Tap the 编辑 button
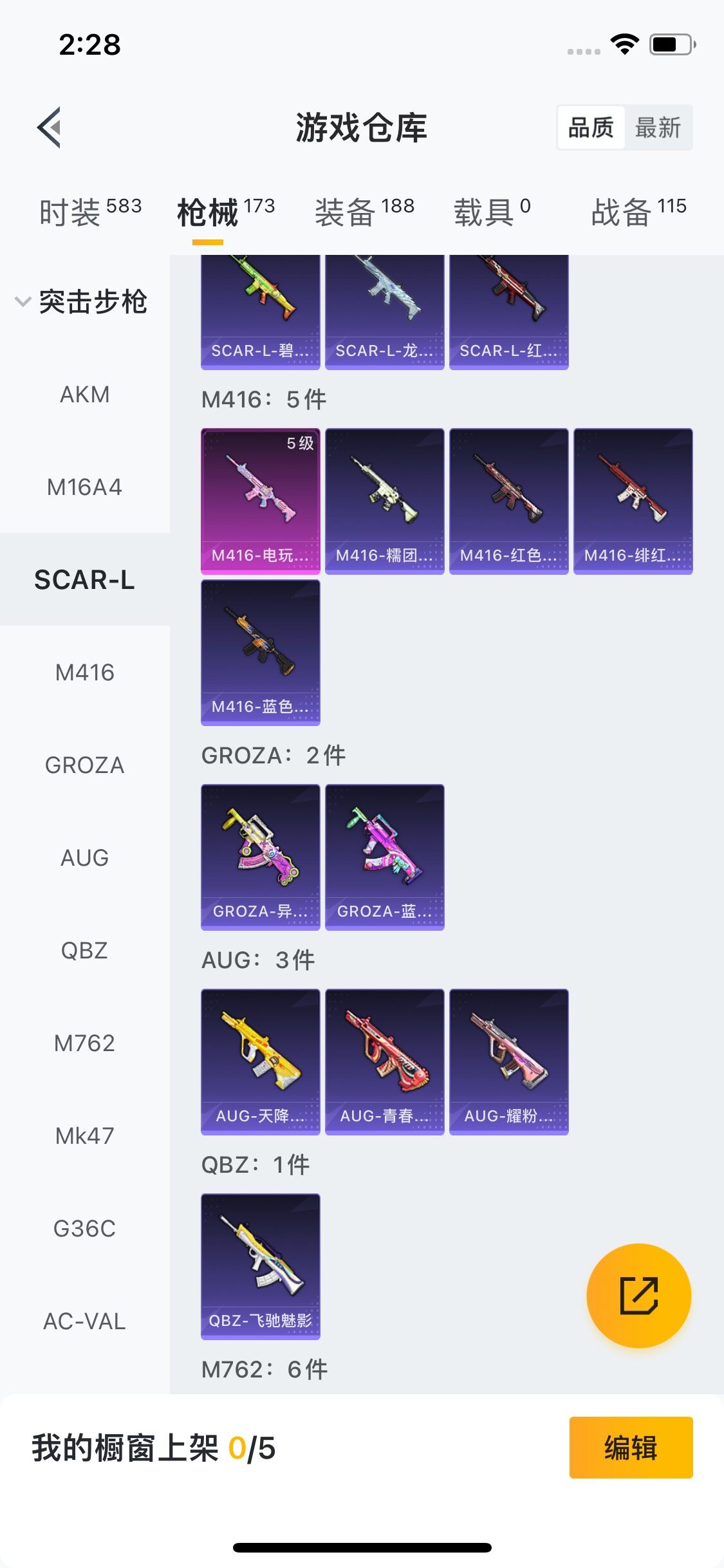The height and width of the screenshot is (1568, 724). 631,1448
